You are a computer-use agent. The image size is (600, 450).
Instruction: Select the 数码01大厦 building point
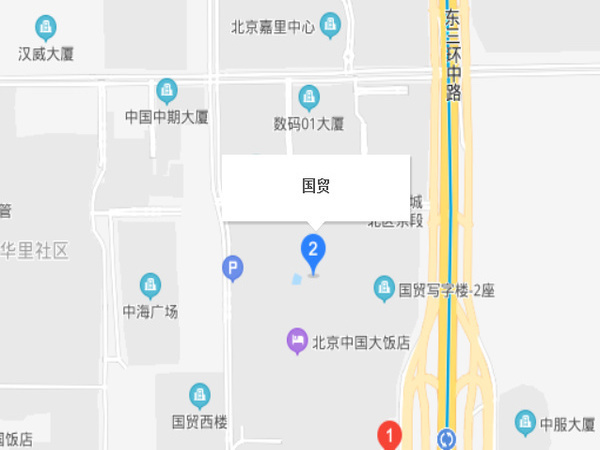(x=309, y=97)
